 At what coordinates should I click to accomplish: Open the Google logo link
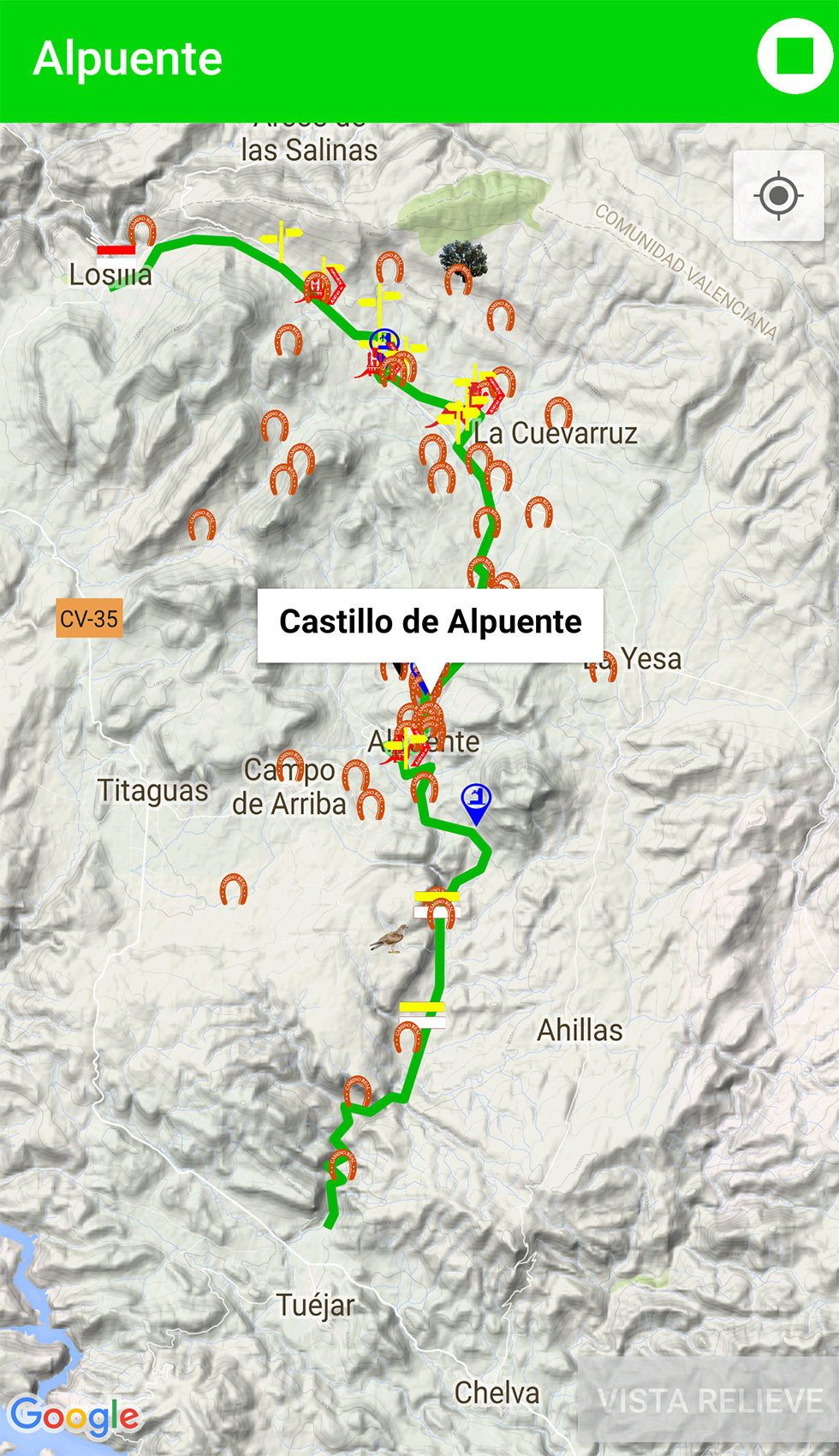coord(74,1417)
